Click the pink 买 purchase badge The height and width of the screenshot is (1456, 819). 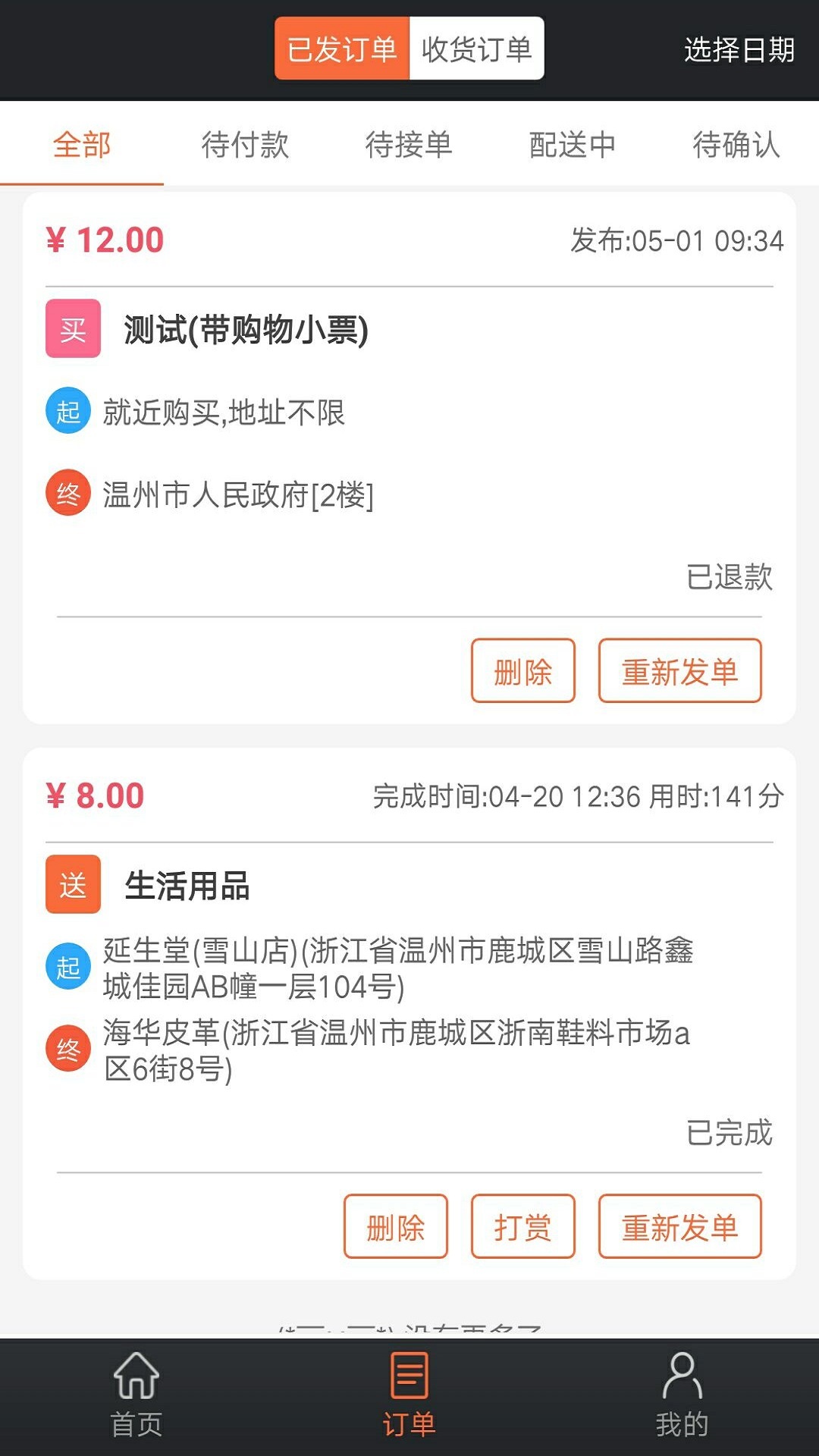coord(72,329)
